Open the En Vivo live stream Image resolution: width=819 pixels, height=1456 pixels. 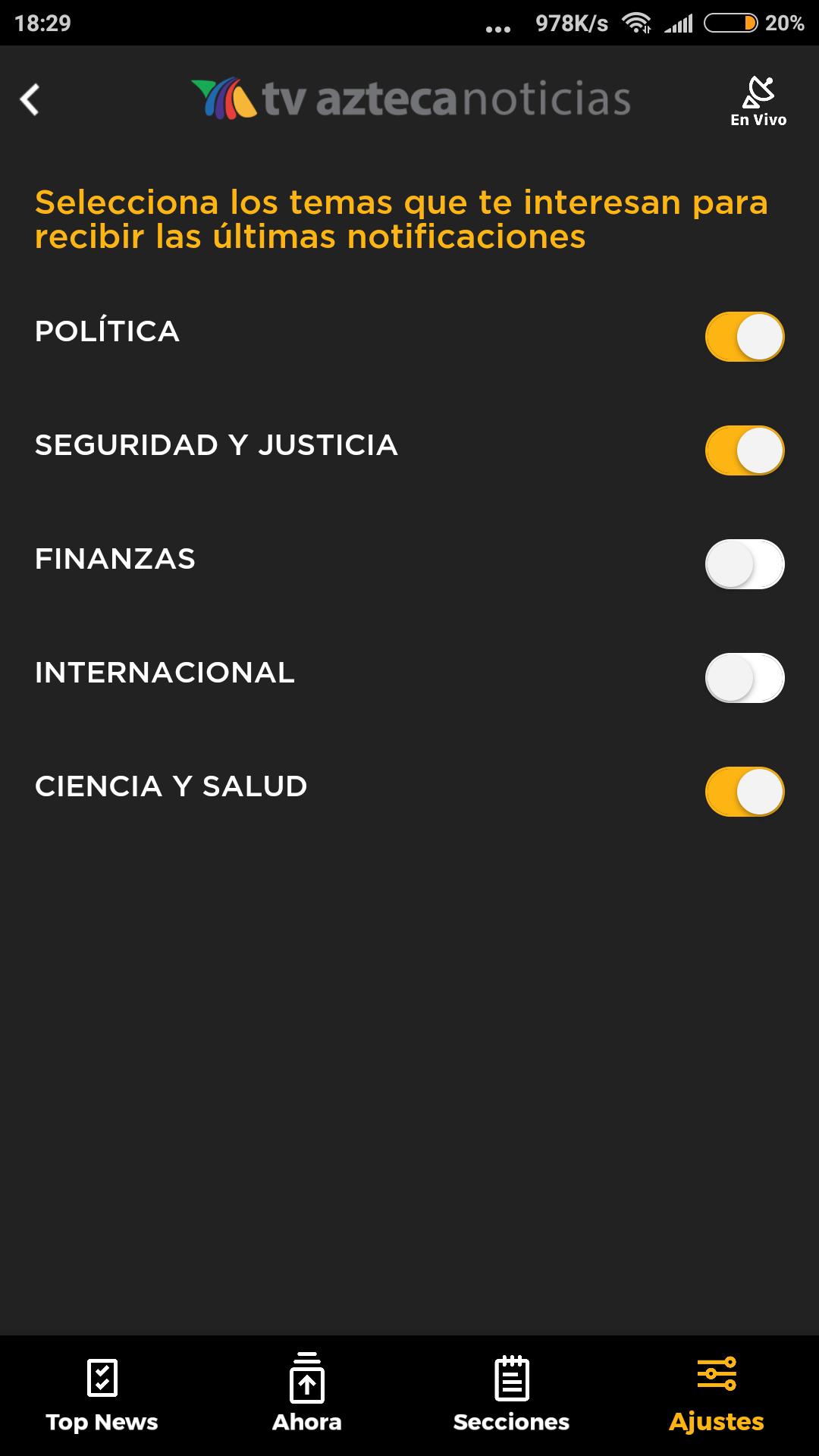tap(758, 101)
